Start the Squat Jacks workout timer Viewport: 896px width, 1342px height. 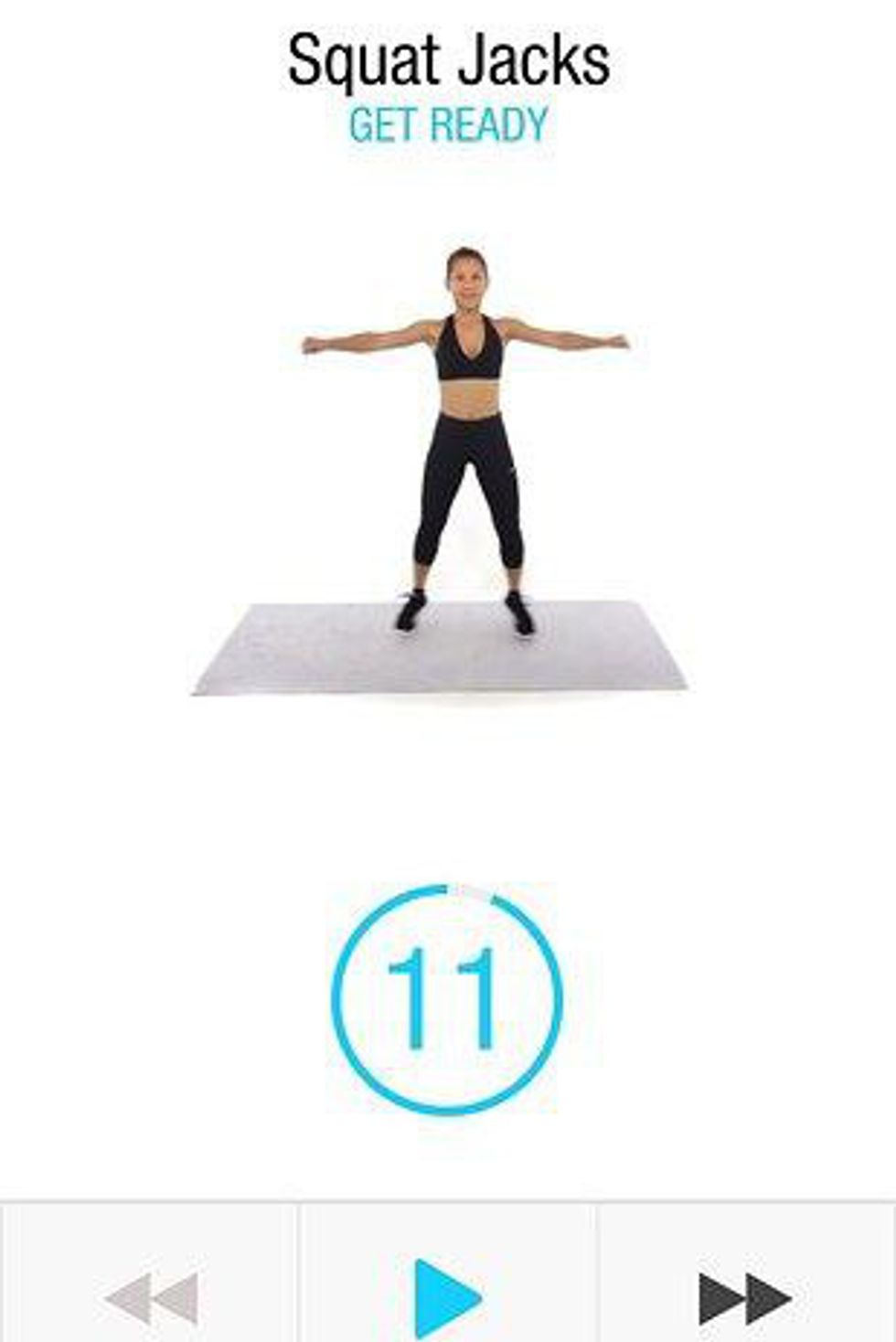click(x=447, y=1297)
